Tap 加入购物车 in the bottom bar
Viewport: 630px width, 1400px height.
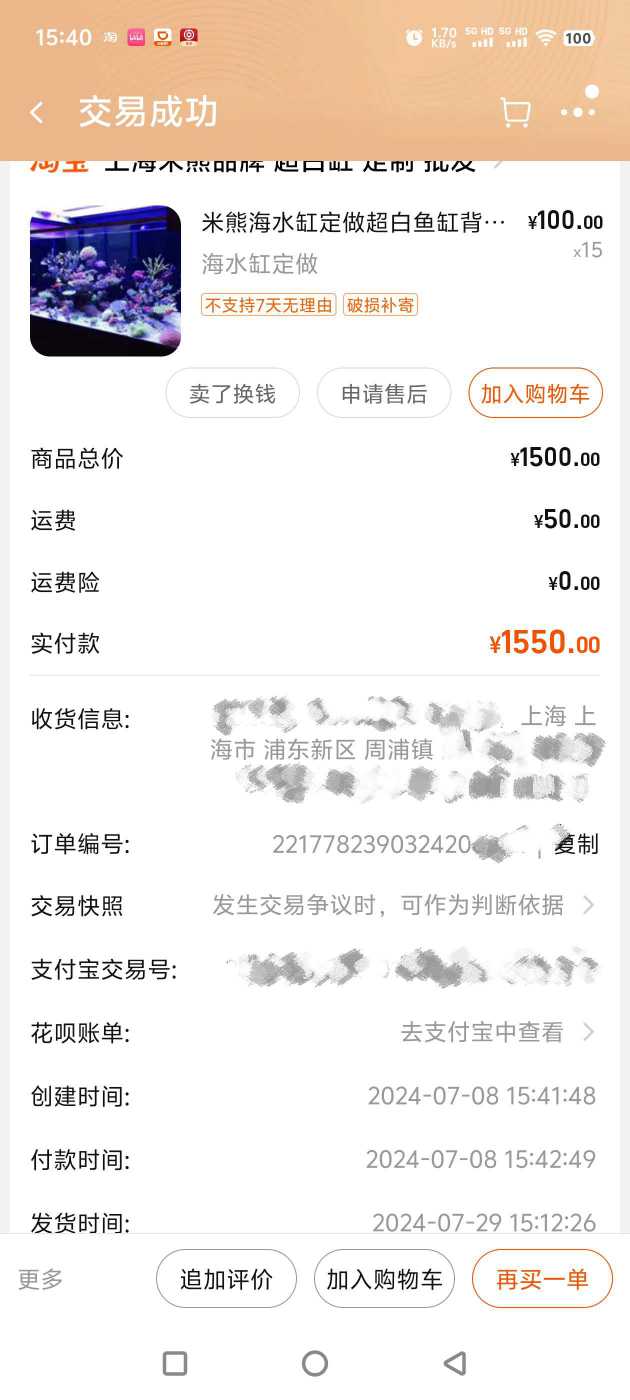click(384, 1279)
